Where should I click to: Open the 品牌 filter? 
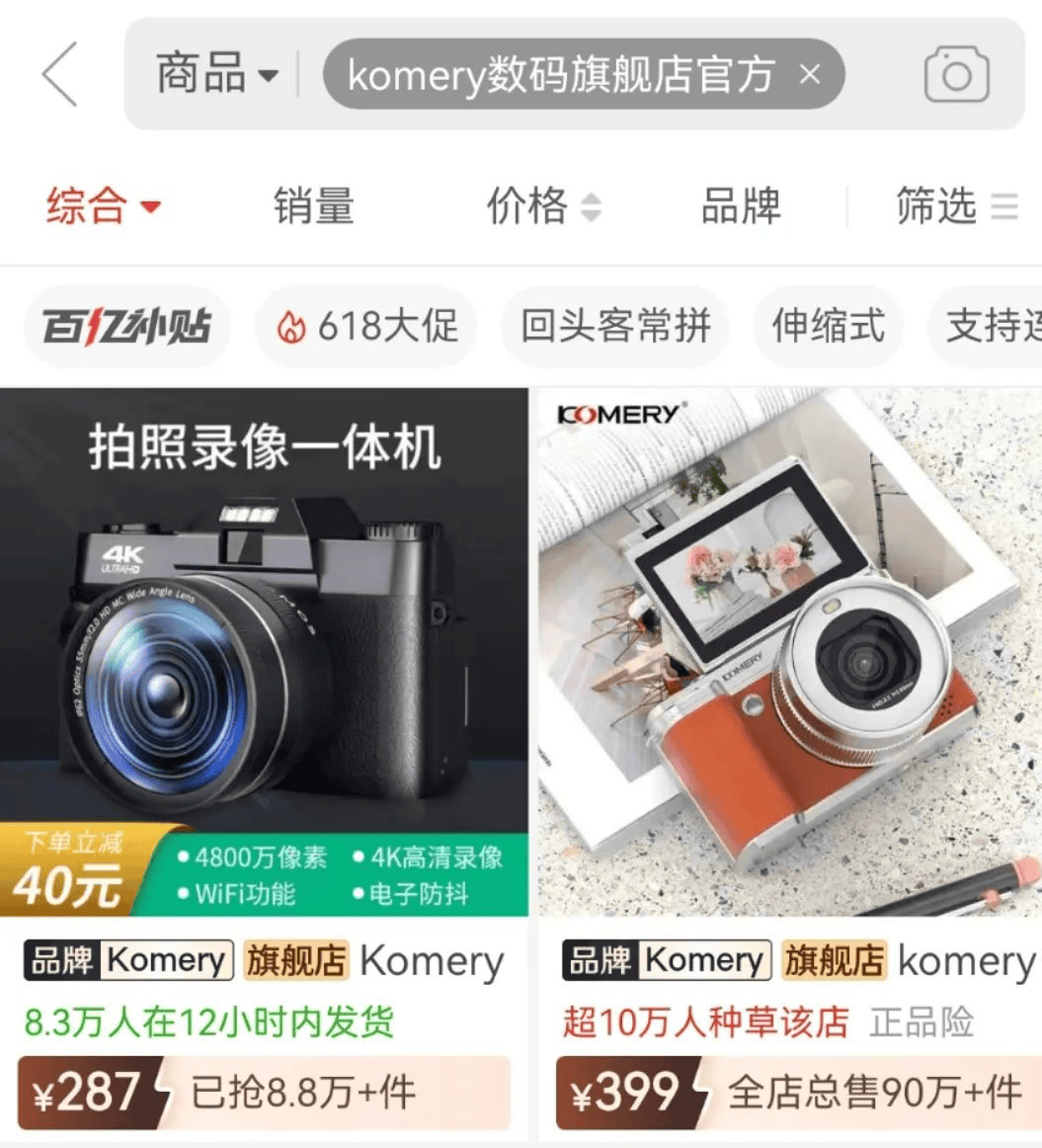(741, 206)
